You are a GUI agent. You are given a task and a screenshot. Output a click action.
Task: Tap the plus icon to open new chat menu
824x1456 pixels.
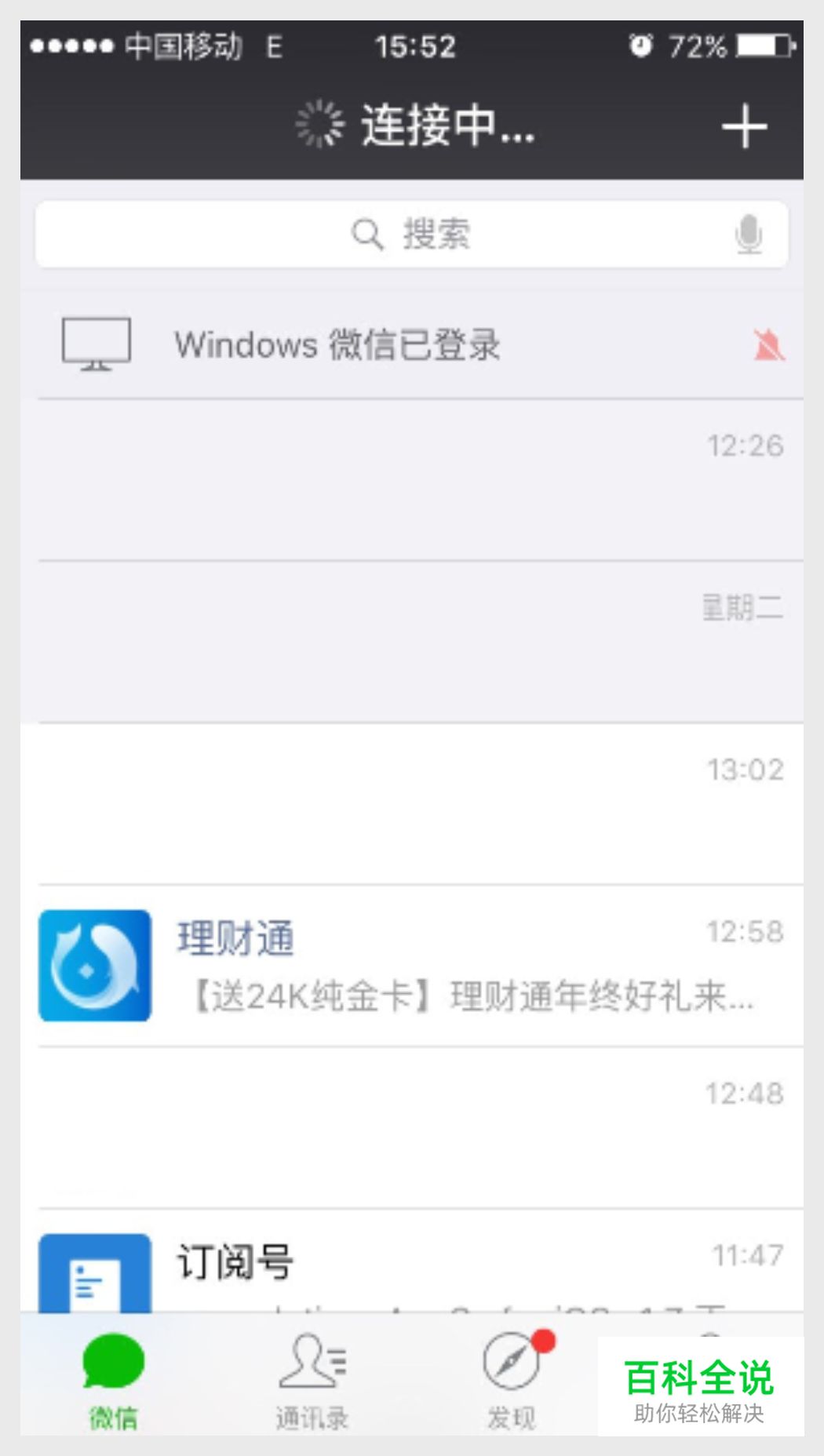[x=744, y=127]
